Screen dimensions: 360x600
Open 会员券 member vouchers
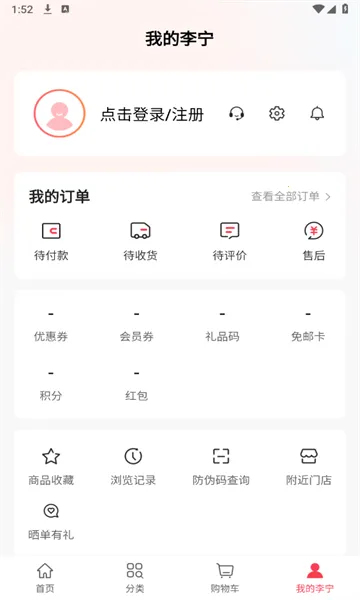coord(137,326)
